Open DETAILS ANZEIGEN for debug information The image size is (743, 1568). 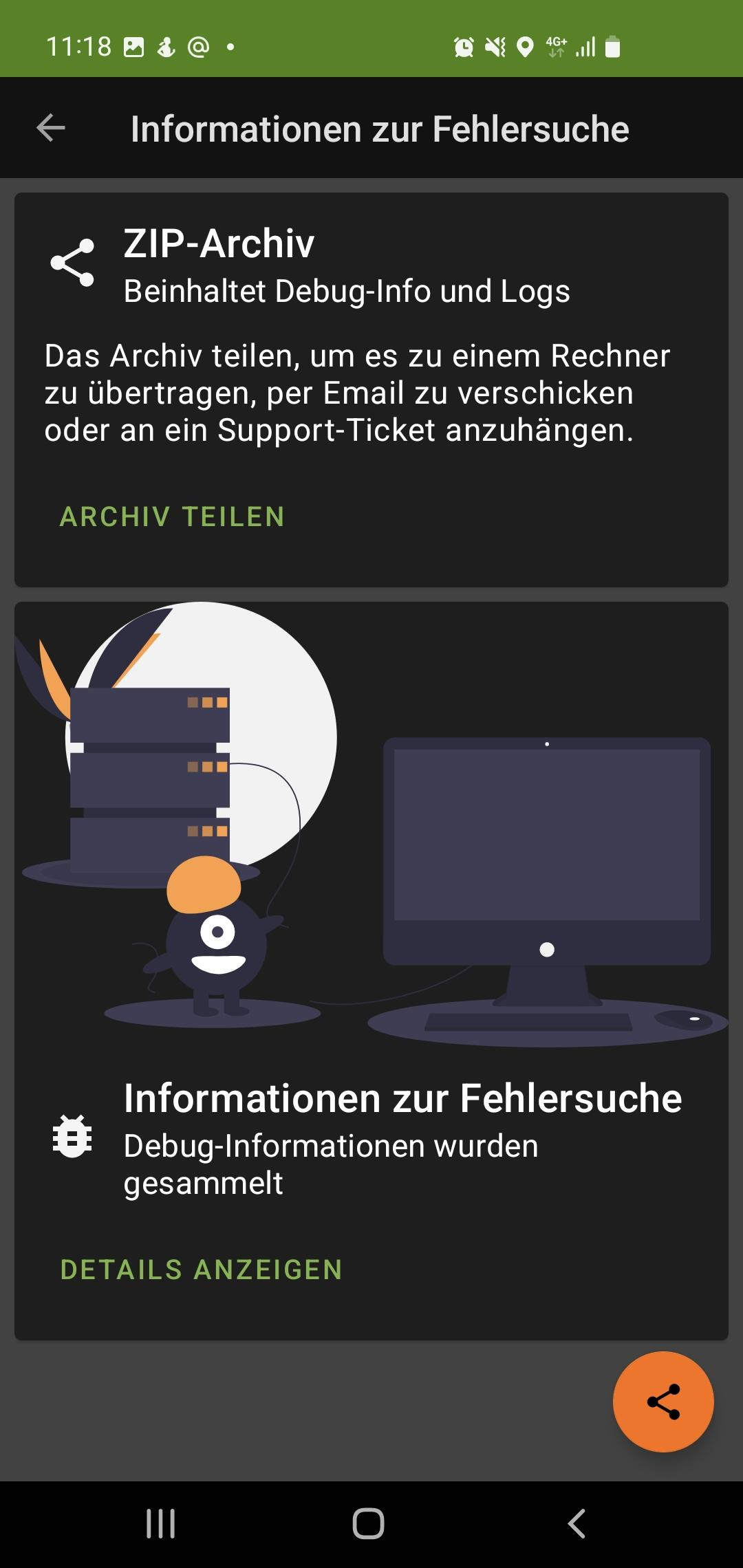201,1270
